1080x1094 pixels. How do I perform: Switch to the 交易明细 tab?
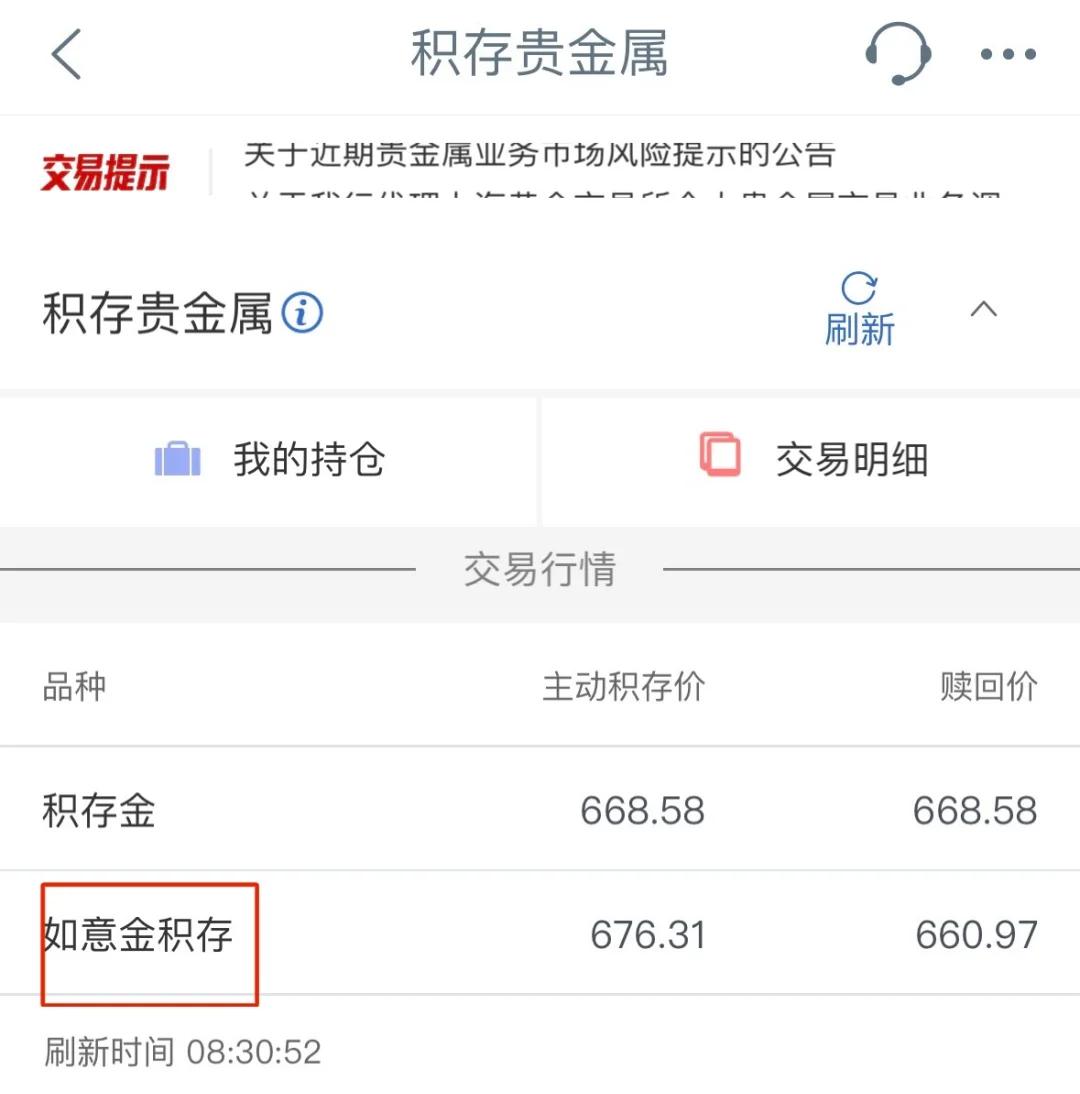point(850,460)
